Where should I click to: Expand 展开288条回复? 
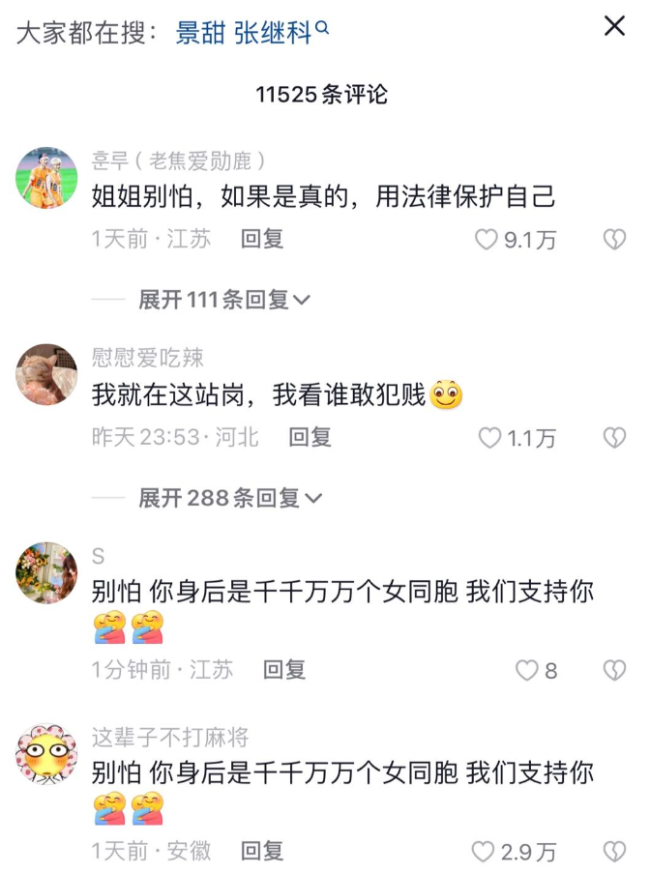[x=230, y=497]
